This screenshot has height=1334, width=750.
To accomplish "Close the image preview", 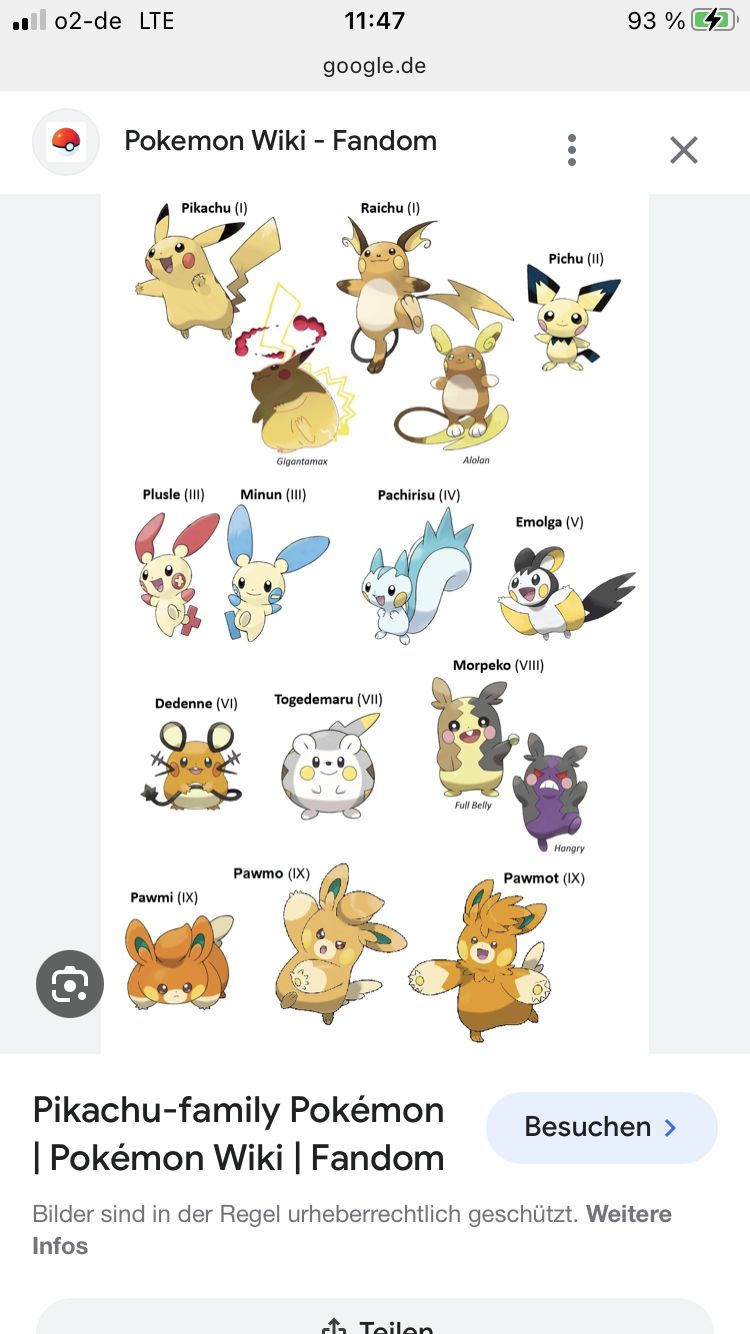I will (x=684, y=150).
